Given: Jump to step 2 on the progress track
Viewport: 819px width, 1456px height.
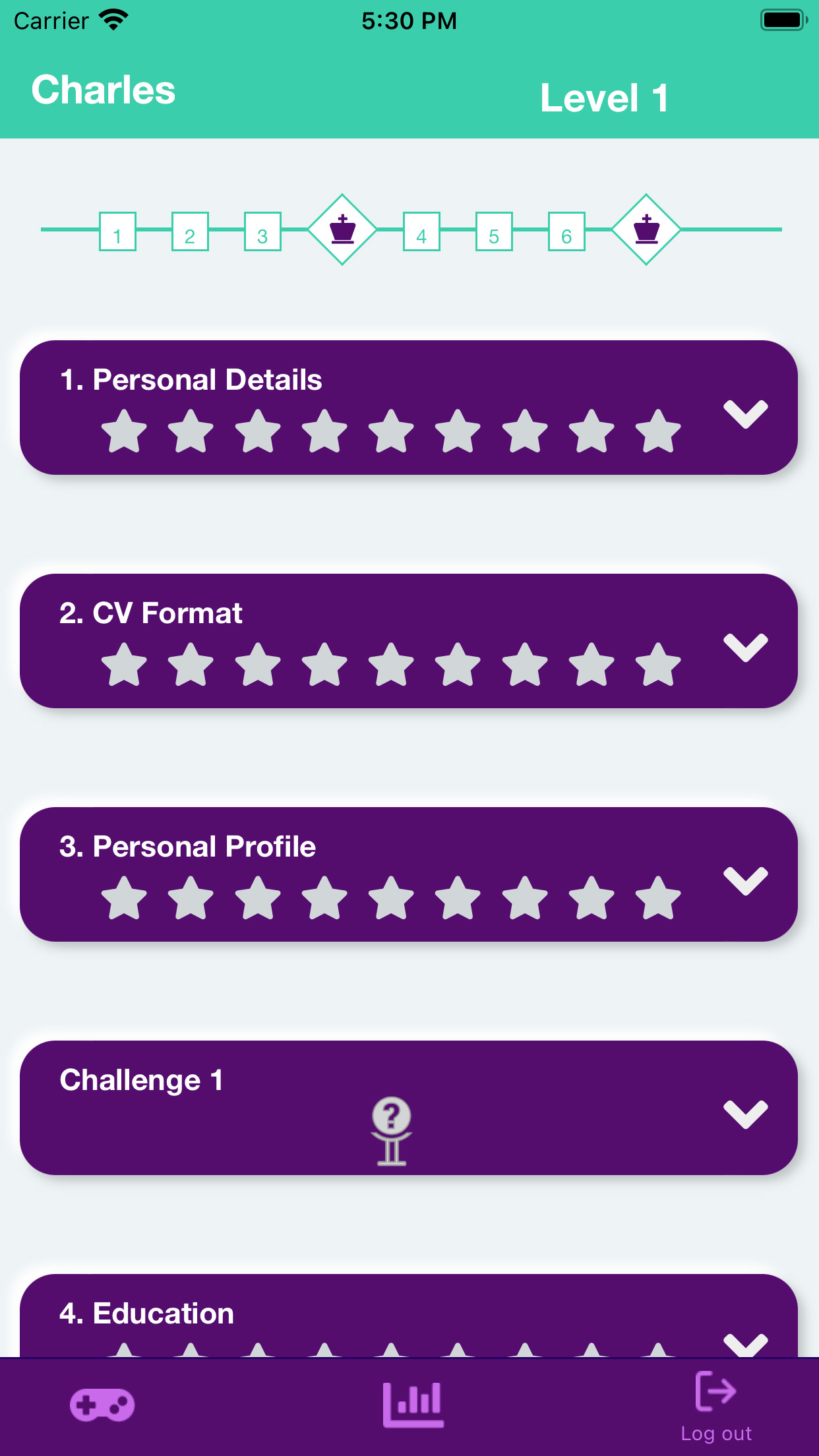Looking at the screenshot, I should click(x=190, y=231).
